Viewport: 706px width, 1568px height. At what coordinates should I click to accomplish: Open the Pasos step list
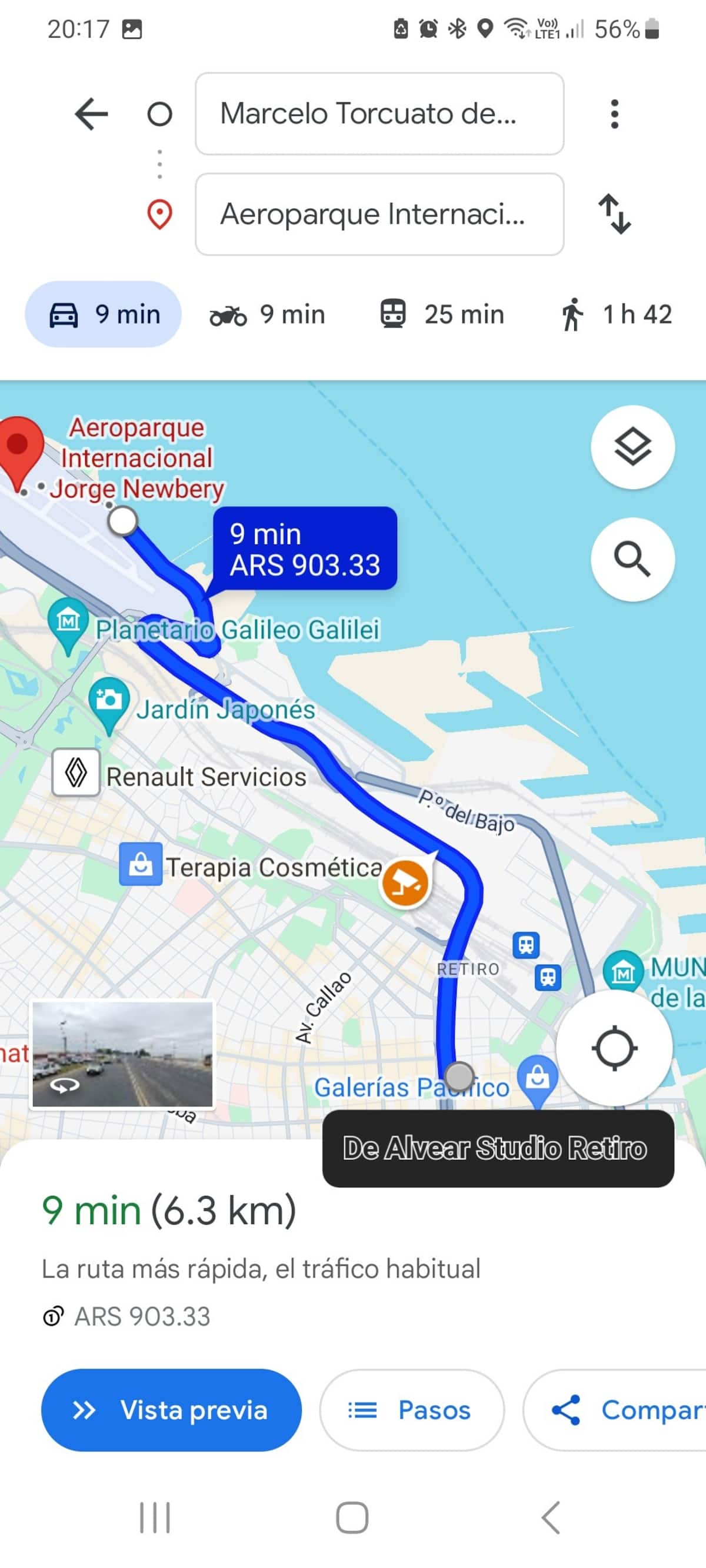(x=412, y=1410)
